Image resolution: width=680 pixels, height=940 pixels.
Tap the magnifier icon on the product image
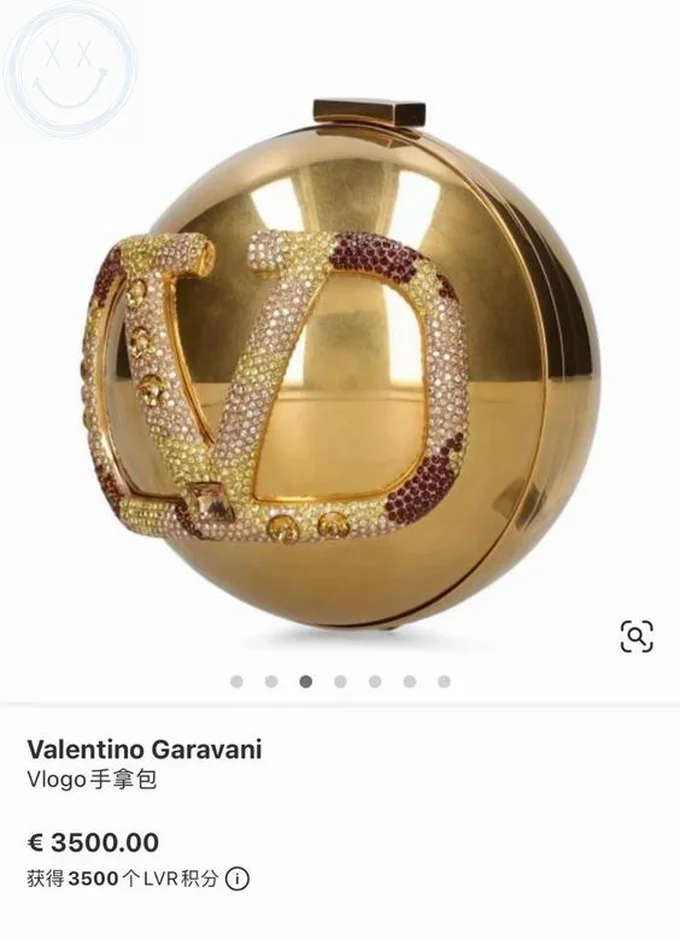click(x=636, y=636)
